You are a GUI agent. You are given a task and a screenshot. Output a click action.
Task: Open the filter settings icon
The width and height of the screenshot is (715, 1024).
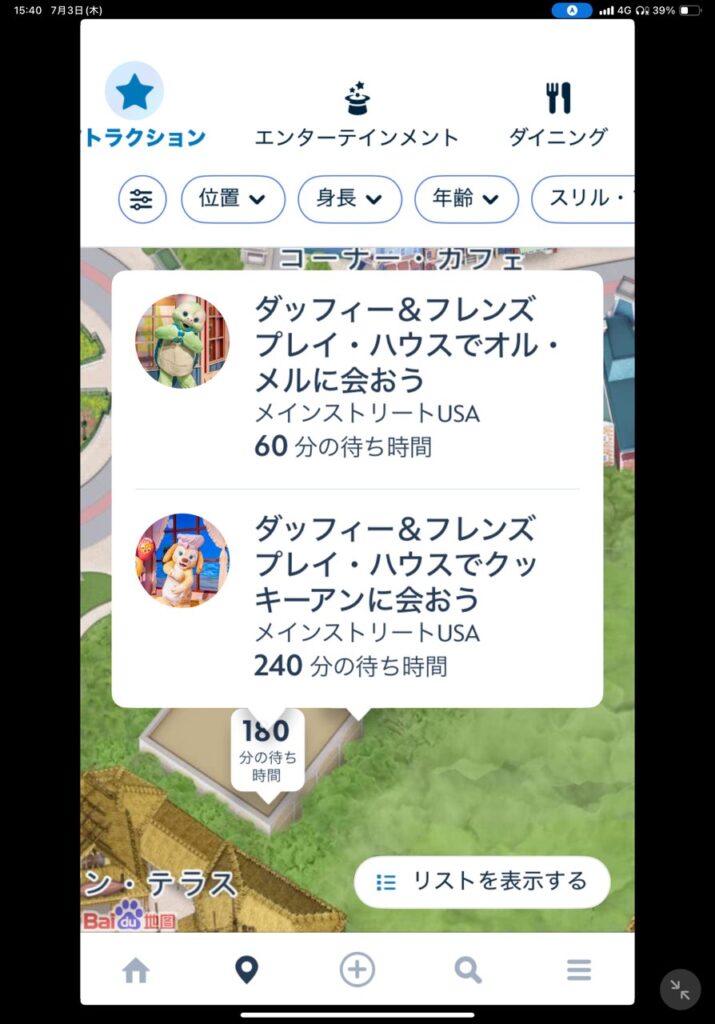142,199
